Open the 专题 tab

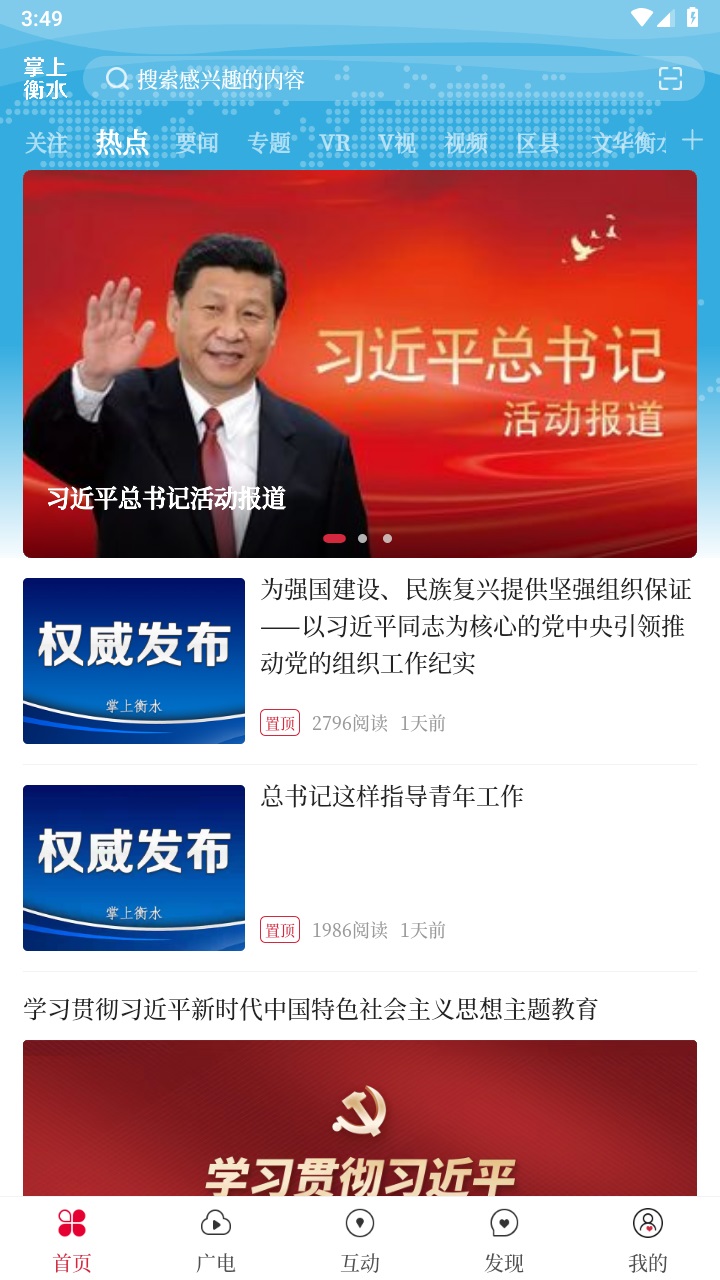[269, 142]
